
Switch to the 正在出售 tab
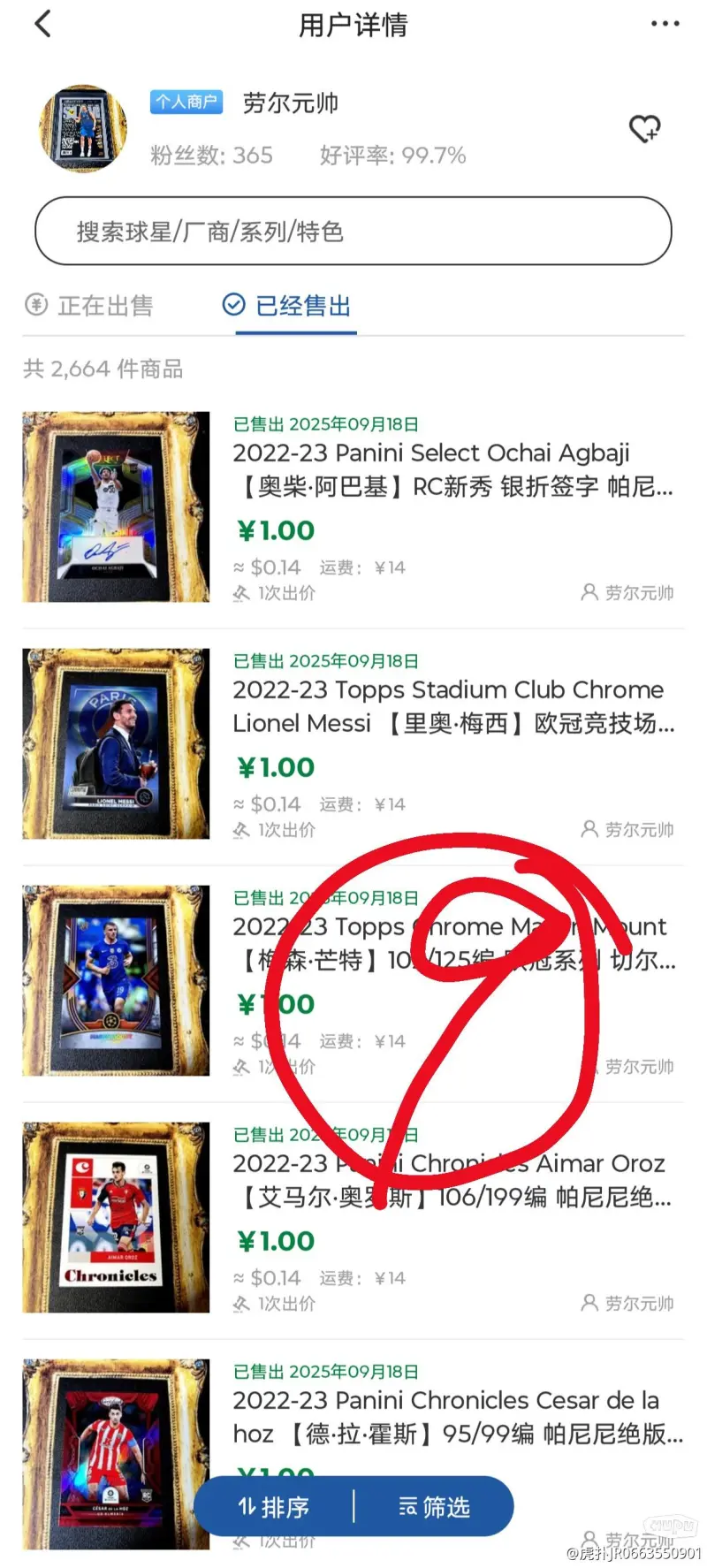(x=90, y=306)
